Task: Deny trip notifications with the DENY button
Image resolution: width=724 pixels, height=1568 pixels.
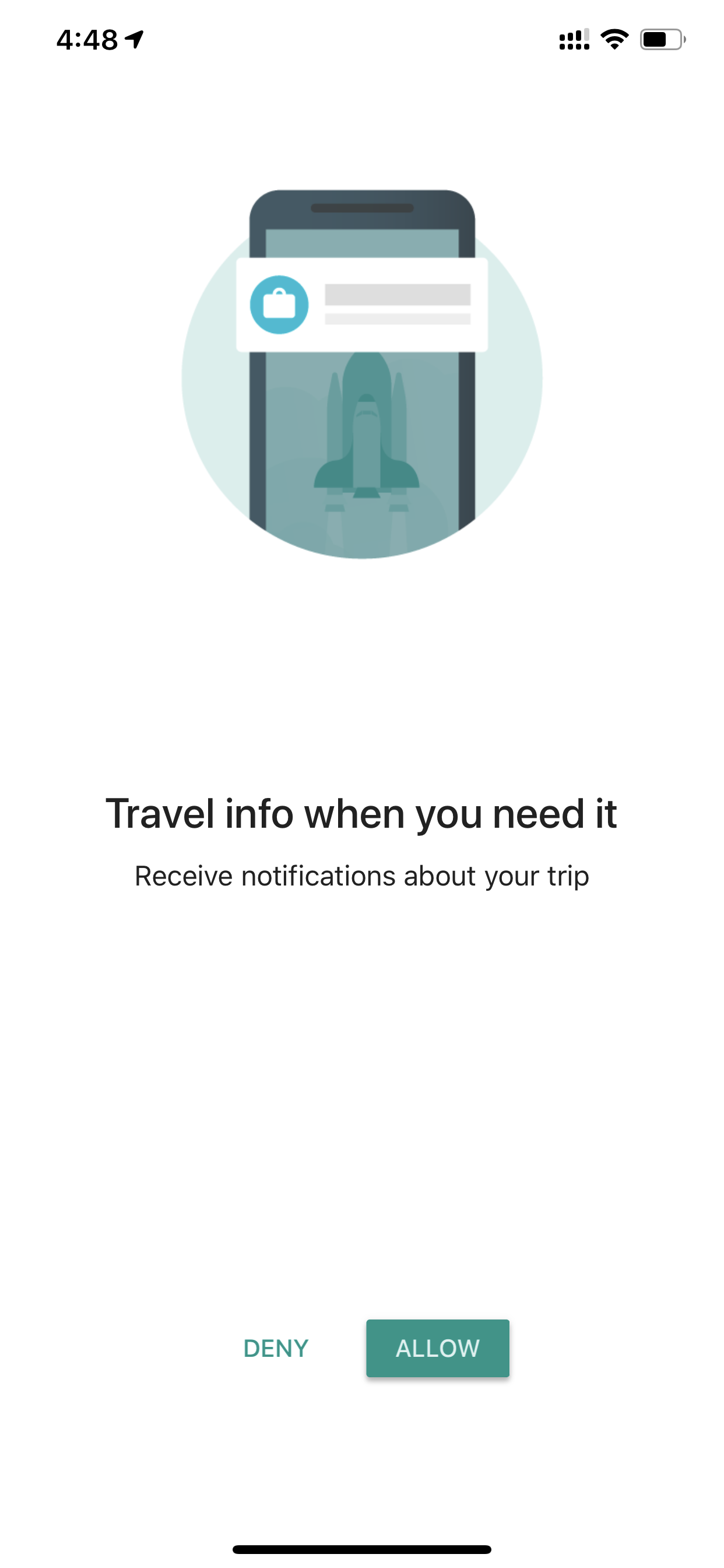Action: tap(276, 1347)
